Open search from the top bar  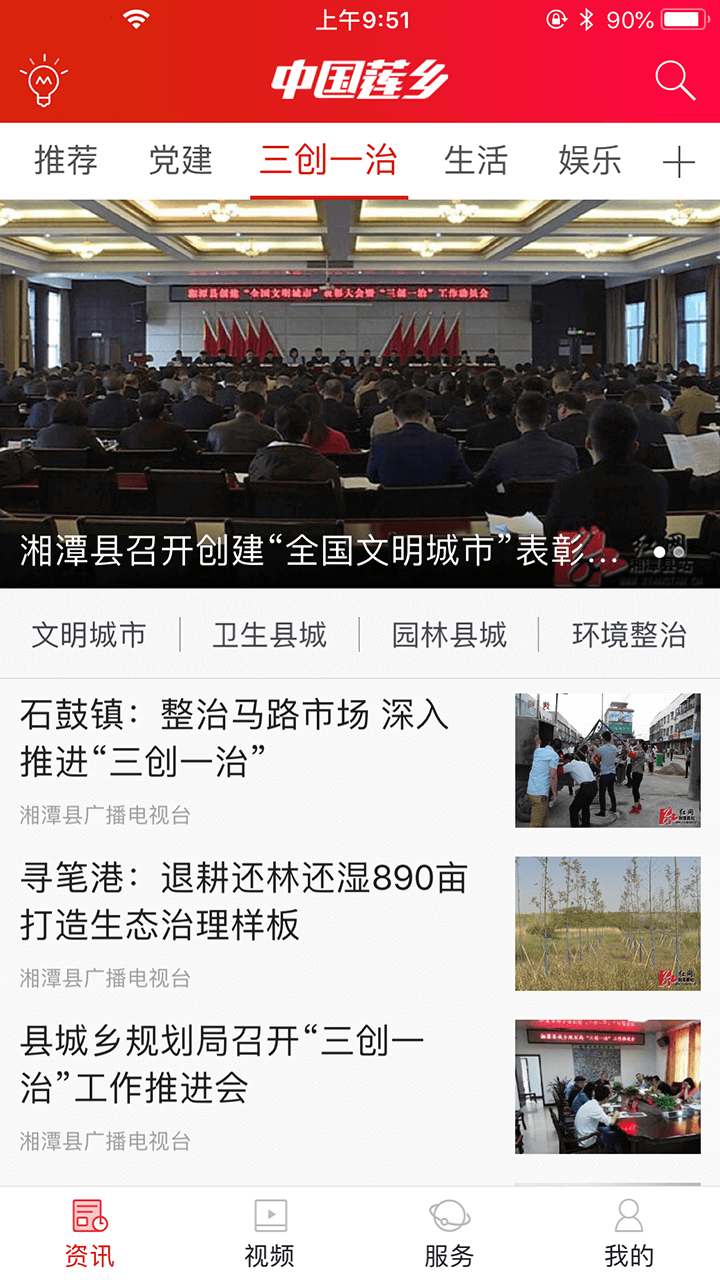pyautogui.click(x=677, y=79)
